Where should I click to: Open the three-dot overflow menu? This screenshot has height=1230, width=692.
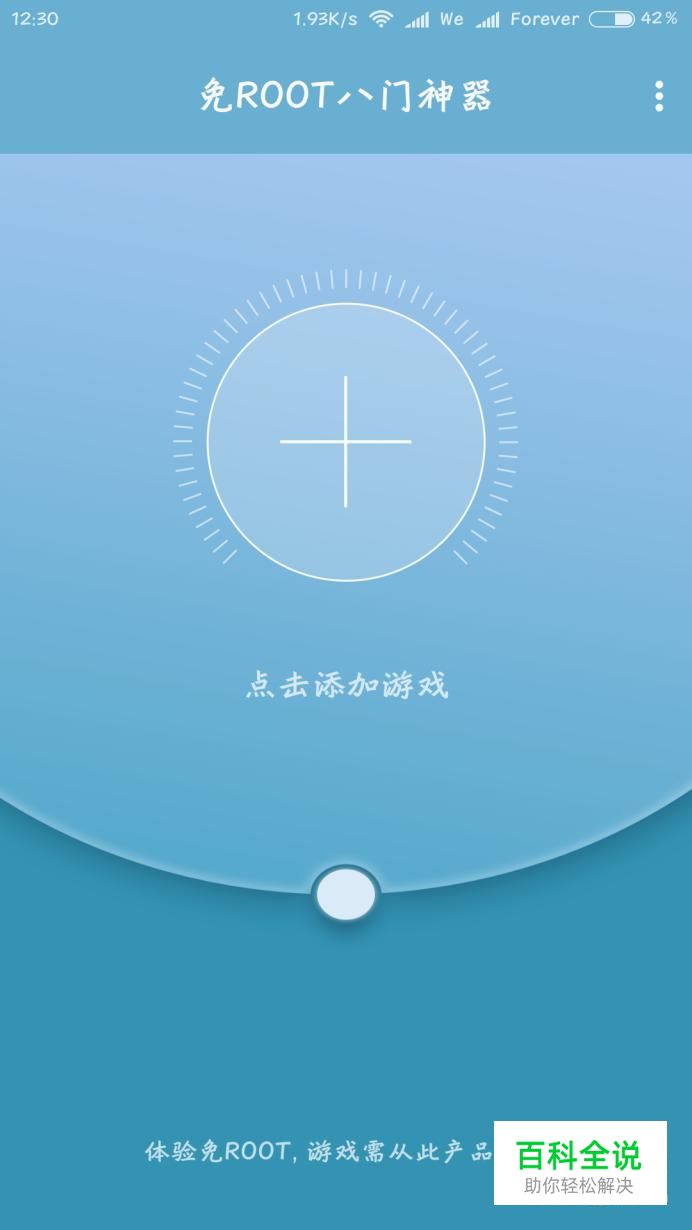pyautogui.click(x=658, y=96)
